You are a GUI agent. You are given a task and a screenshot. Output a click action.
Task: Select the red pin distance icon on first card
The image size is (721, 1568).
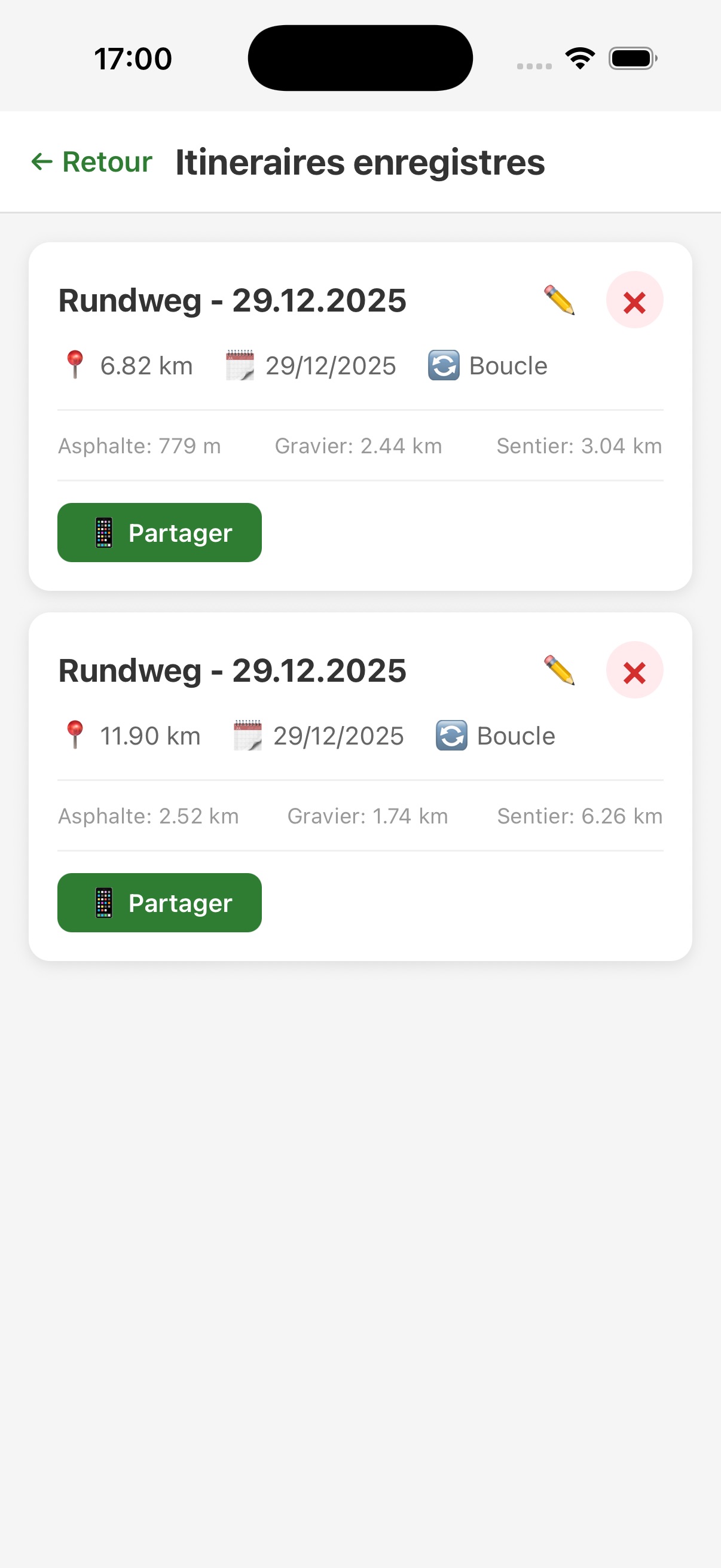(75, 365)
